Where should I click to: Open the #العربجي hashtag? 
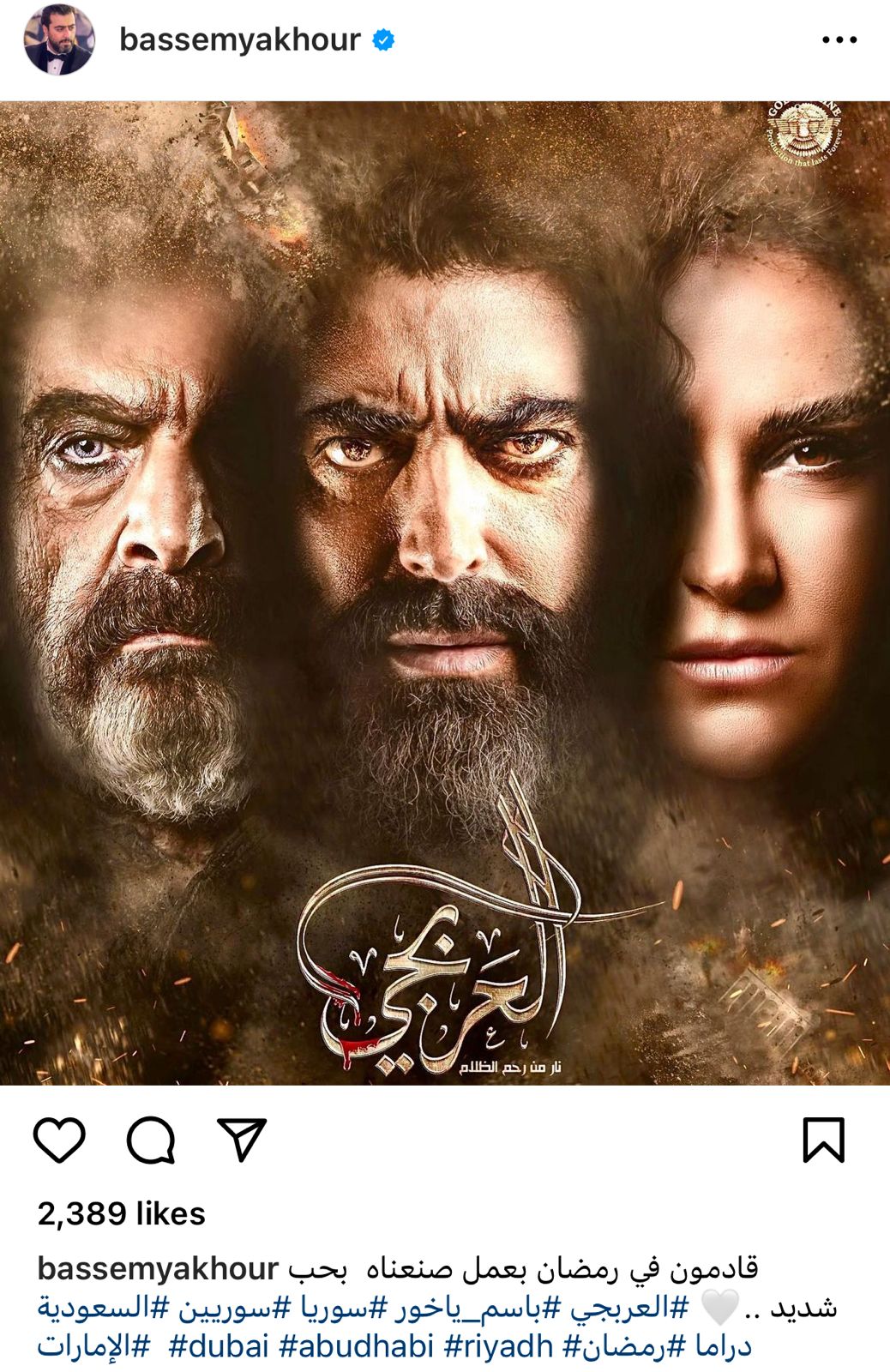(x=630, y=1307)
